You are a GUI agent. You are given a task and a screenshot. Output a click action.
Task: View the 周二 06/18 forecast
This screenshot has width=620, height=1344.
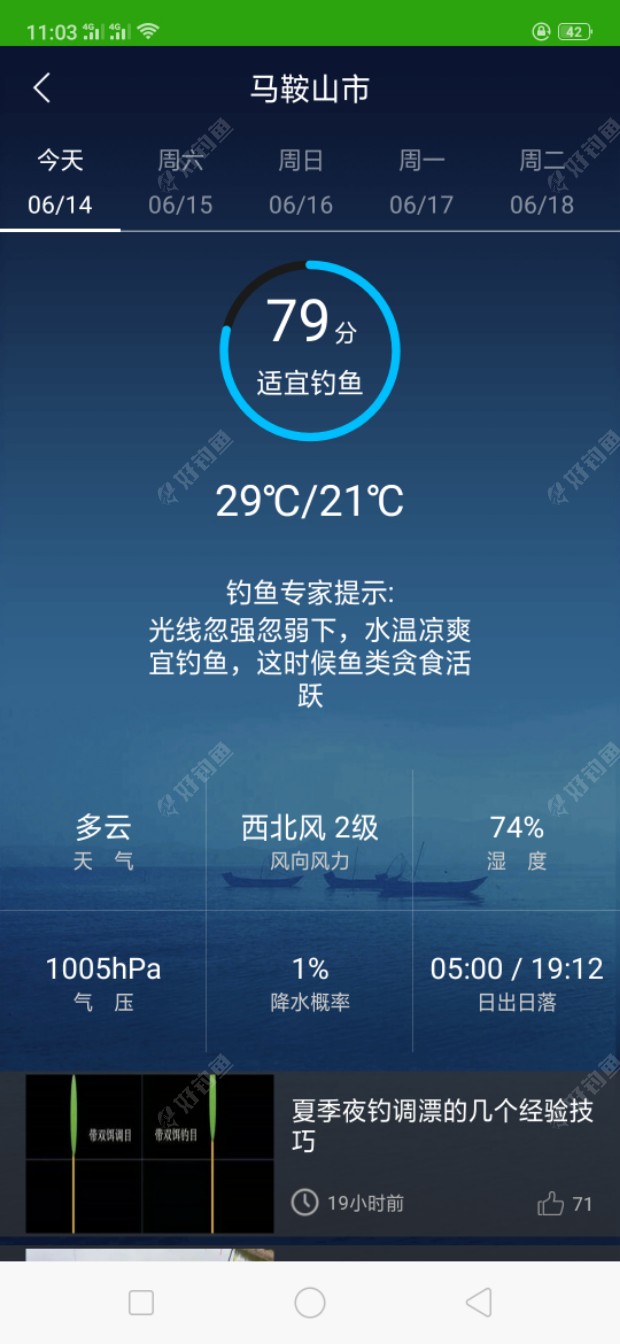542,183
